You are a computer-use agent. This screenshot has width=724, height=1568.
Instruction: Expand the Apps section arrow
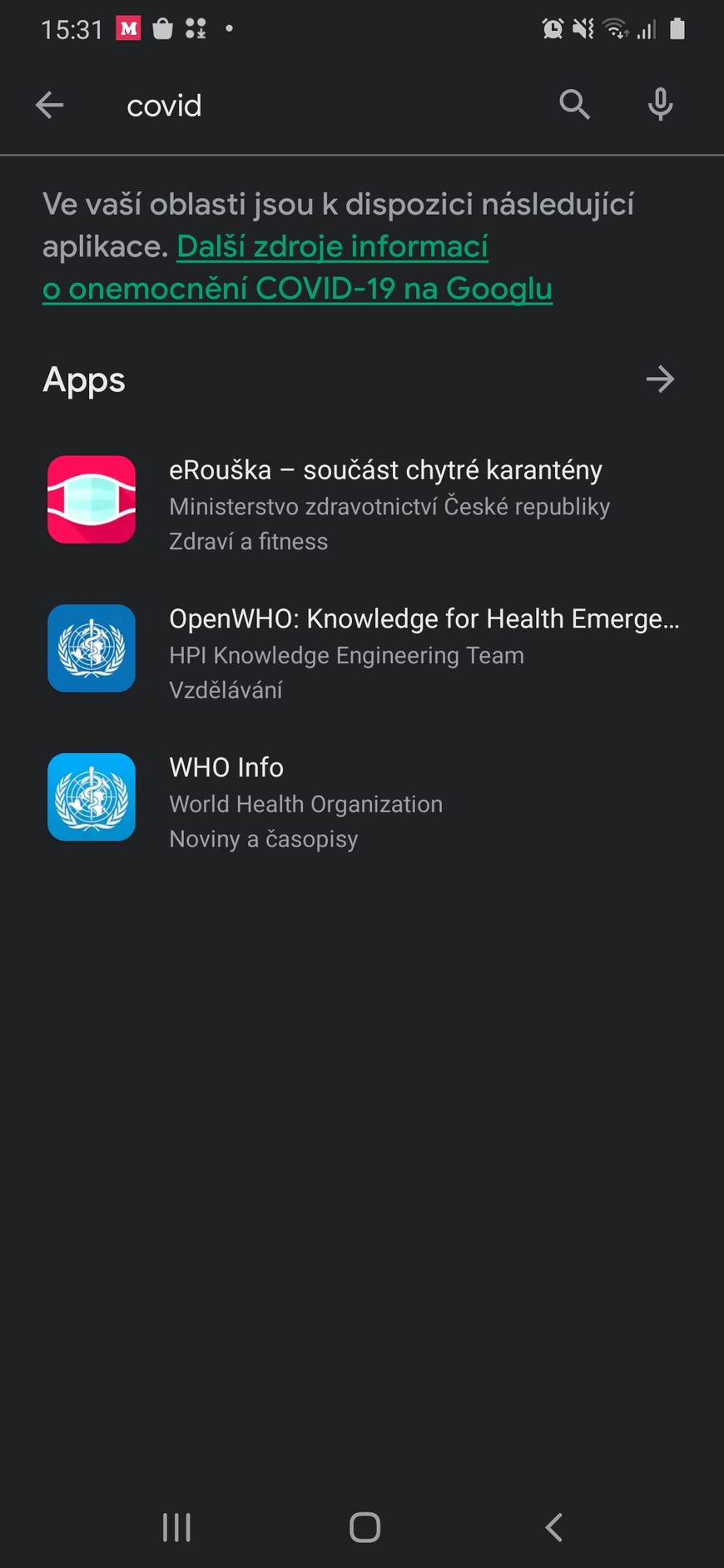coord(660,380)
